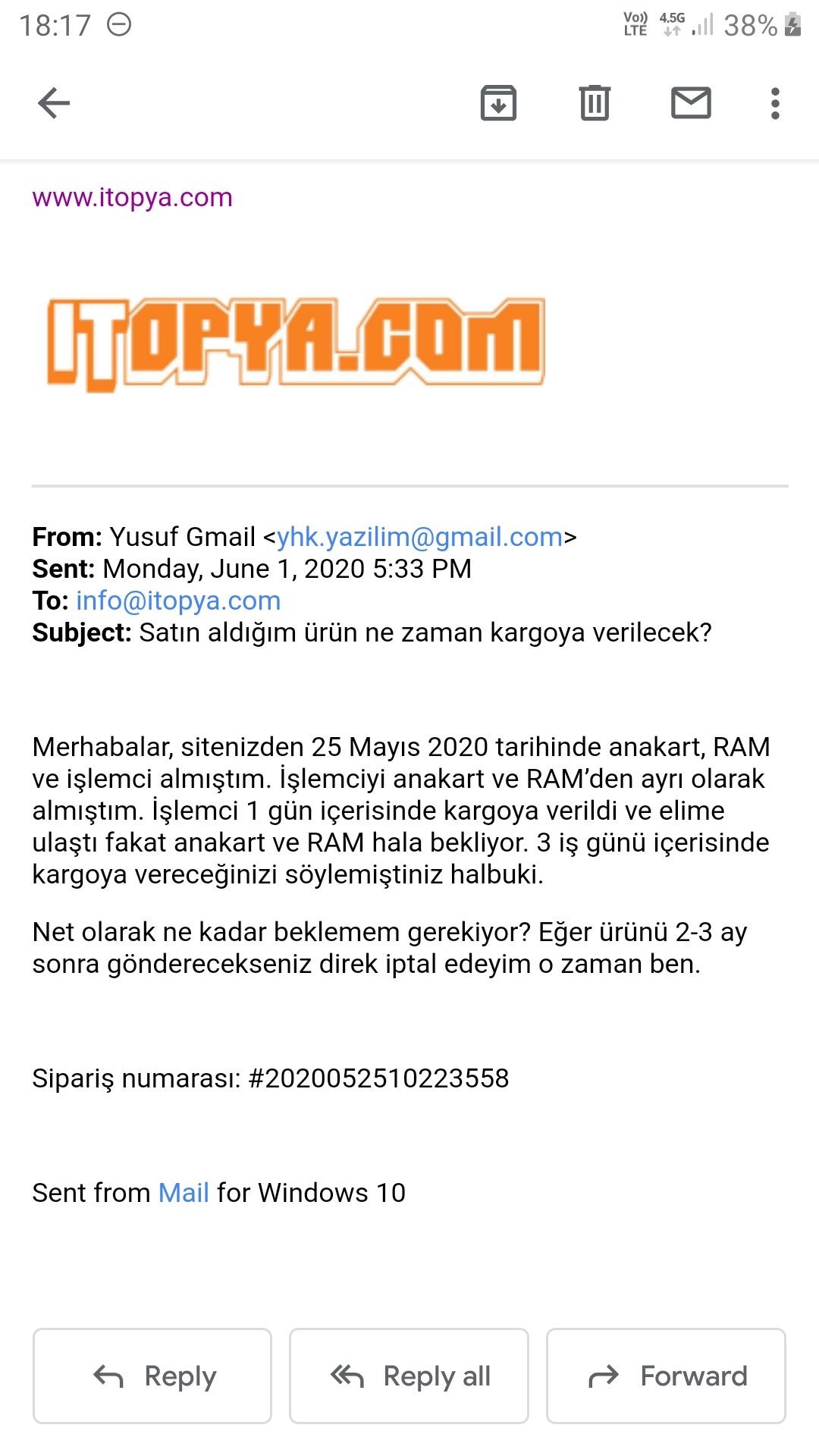
Task: Open the overflow menu
Action: [774, 103]
